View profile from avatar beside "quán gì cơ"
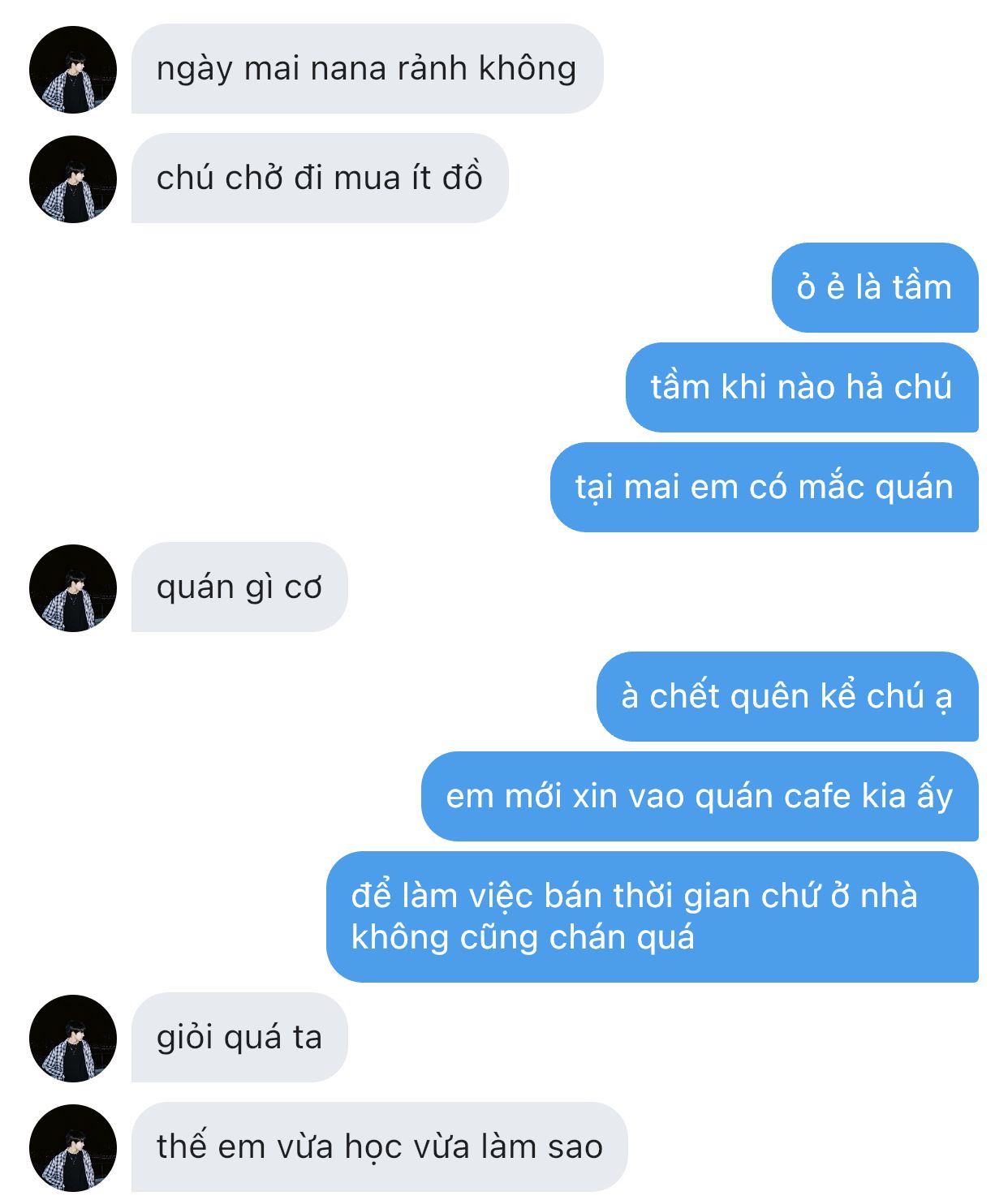The width and height of the screenshot is (1008, 1196). point(73,588)
